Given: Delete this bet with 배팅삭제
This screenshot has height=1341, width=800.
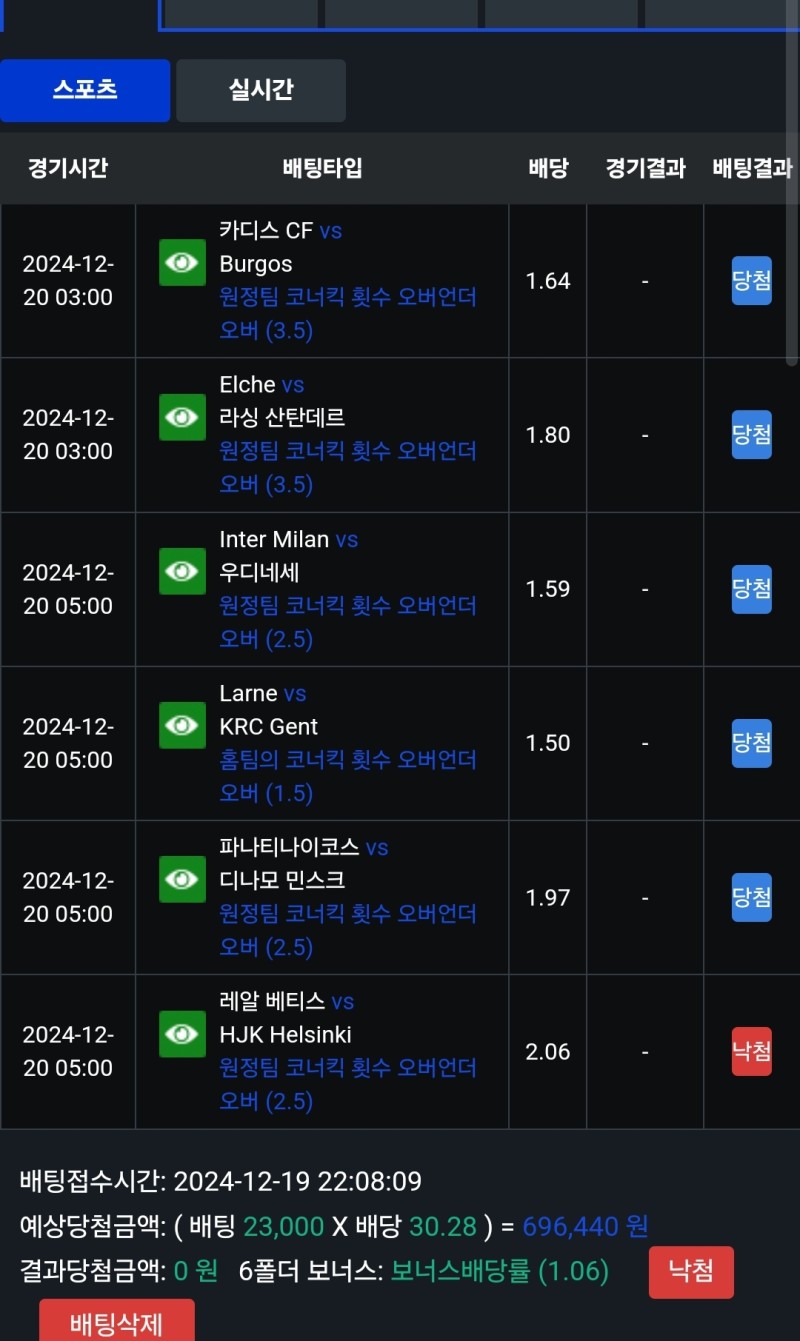Looking at the screenshot, I should tap(116, 1322).
